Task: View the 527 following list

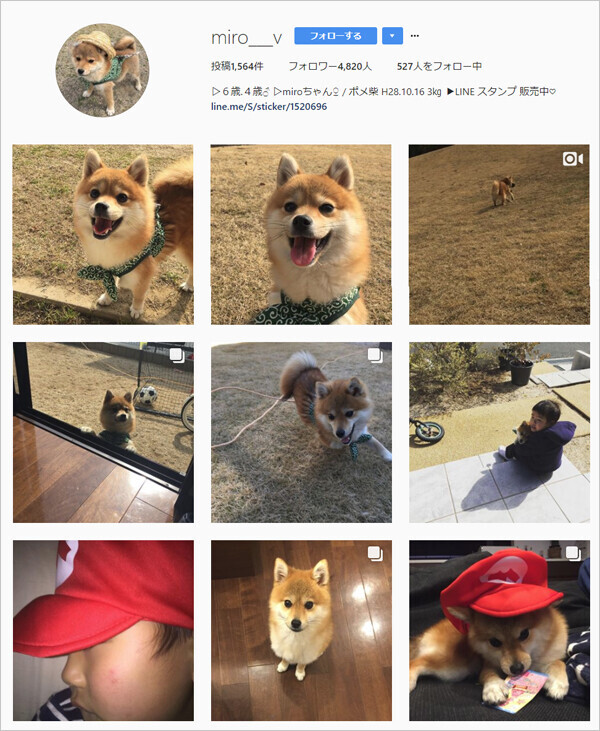Action: coord(439,66)
